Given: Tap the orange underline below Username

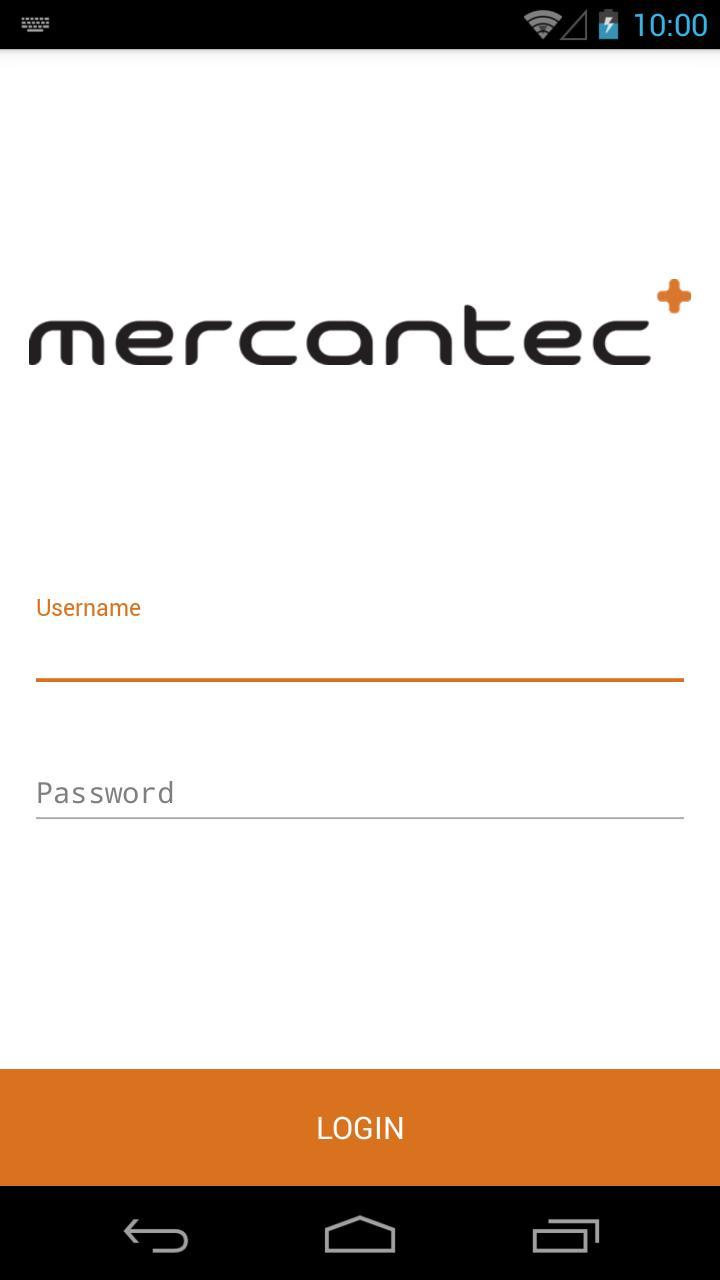Looking at the screenshot, I should coord(360,681).
